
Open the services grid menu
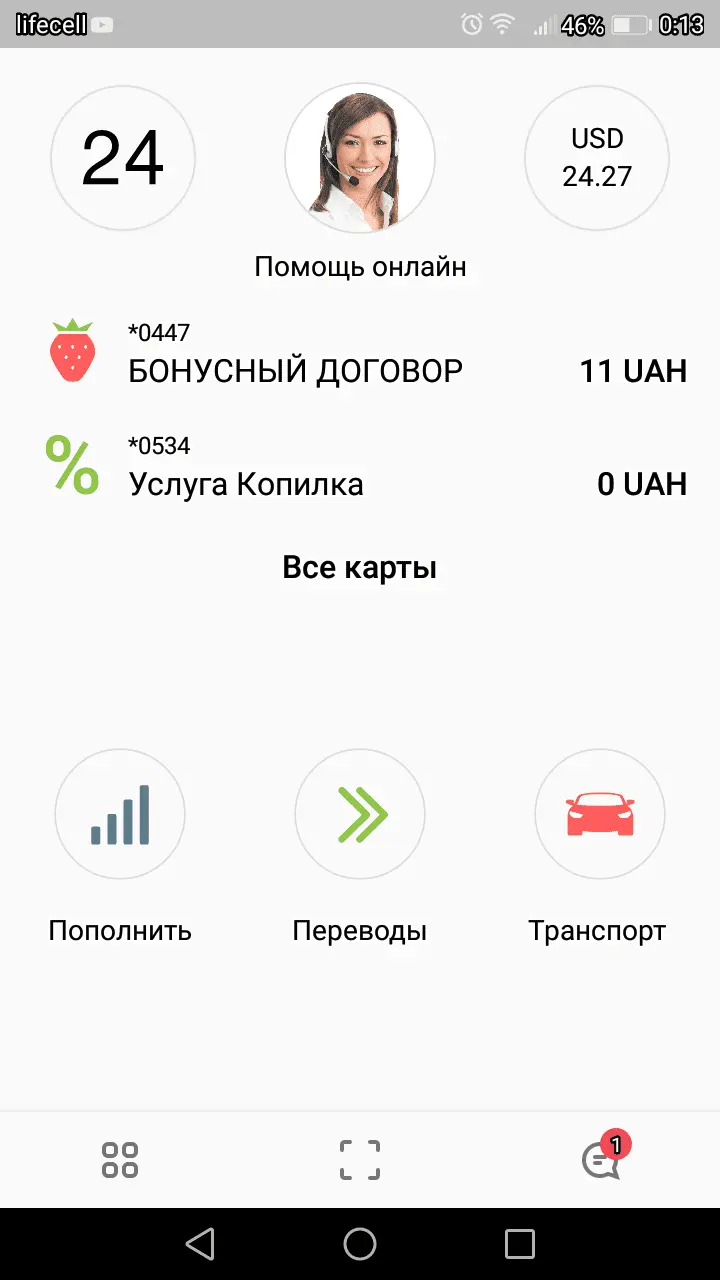(x=120, y=1160)
